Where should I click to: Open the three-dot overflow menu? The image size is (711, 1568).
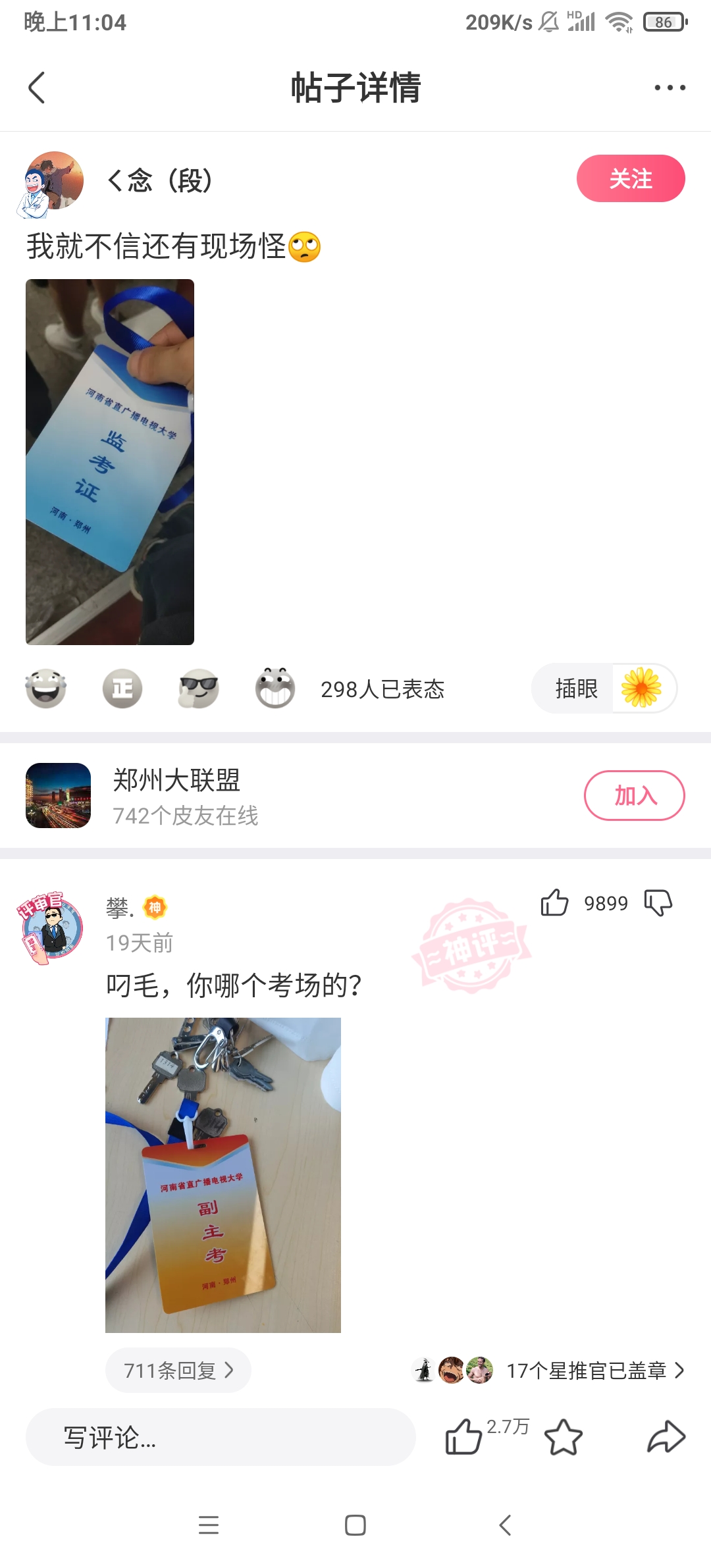click(x=670, y=88)
